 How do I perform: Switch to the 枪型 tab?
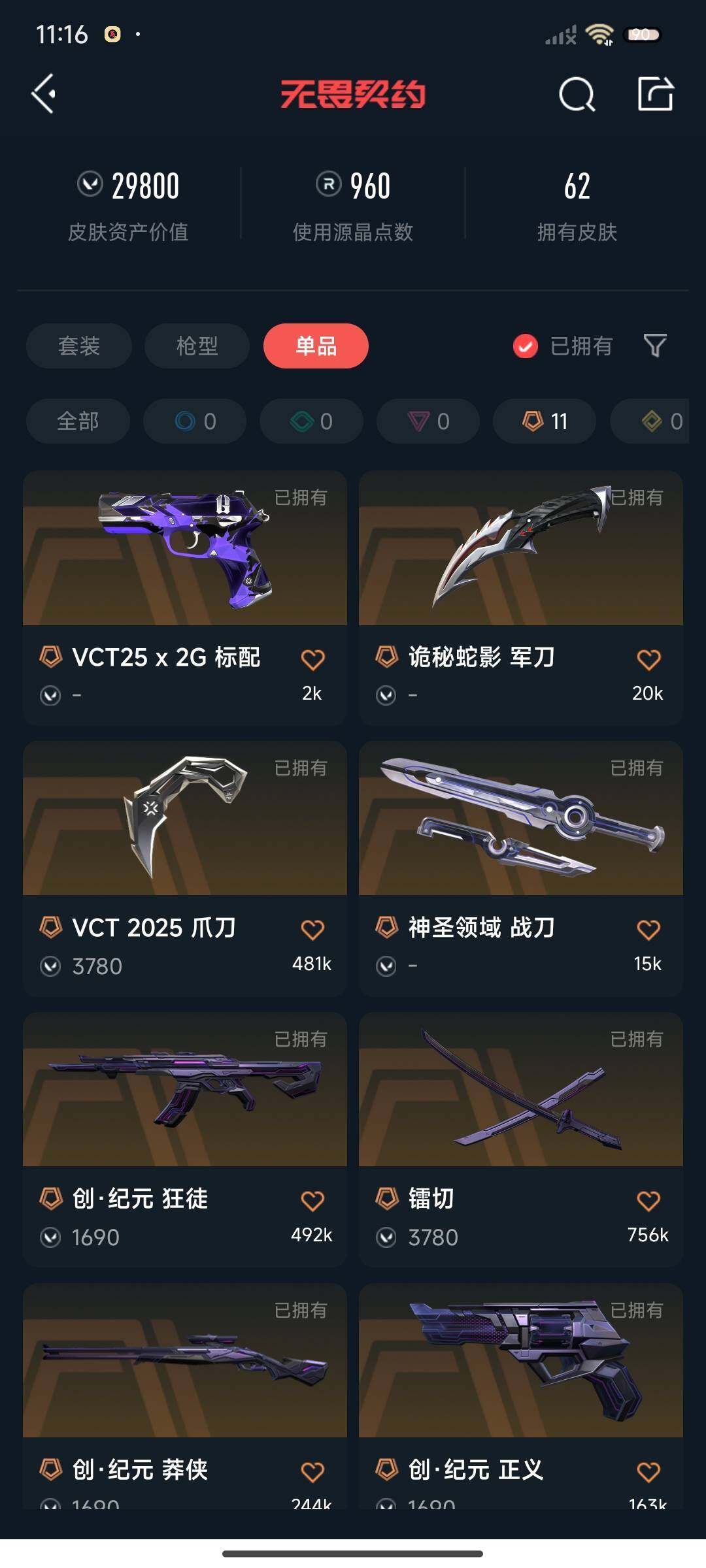click(197, 346)
